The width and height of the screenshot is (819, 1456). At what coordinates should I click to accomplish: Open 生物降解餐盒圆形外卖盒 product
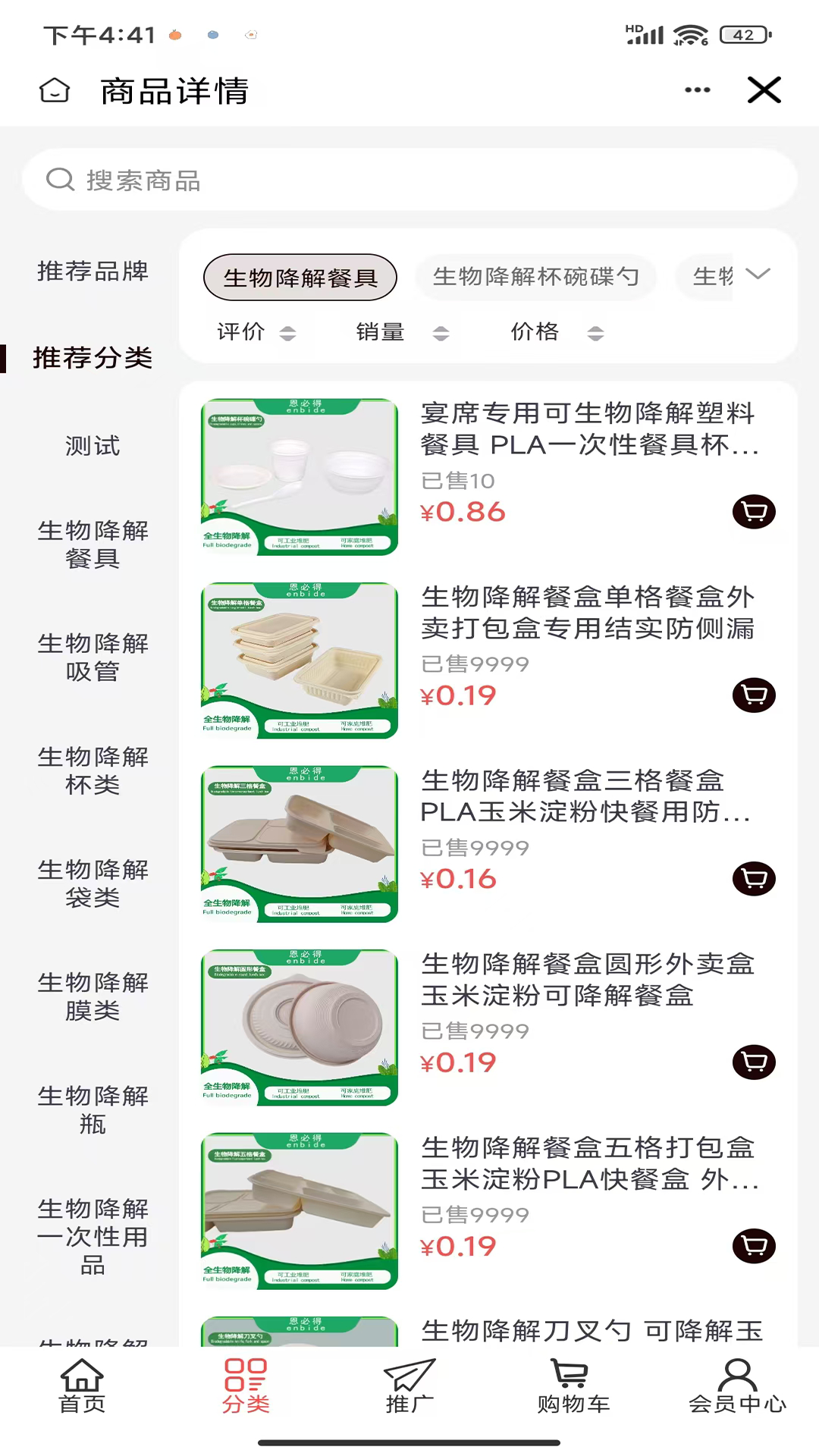pyautogui.click(x=587, y=978)
